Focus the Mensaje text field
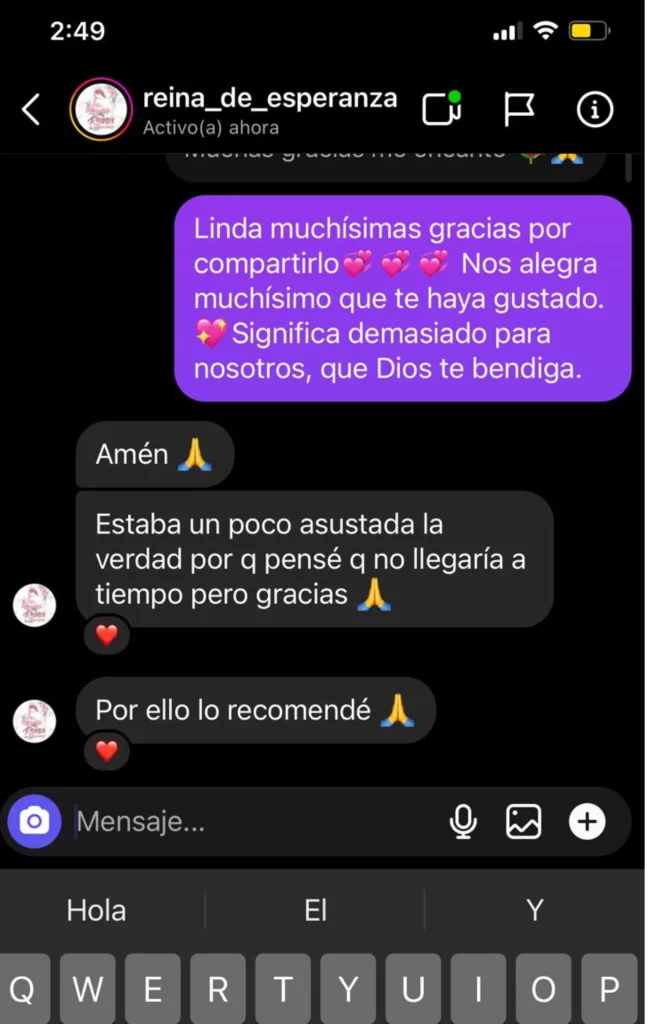 [x=250, y=822]
